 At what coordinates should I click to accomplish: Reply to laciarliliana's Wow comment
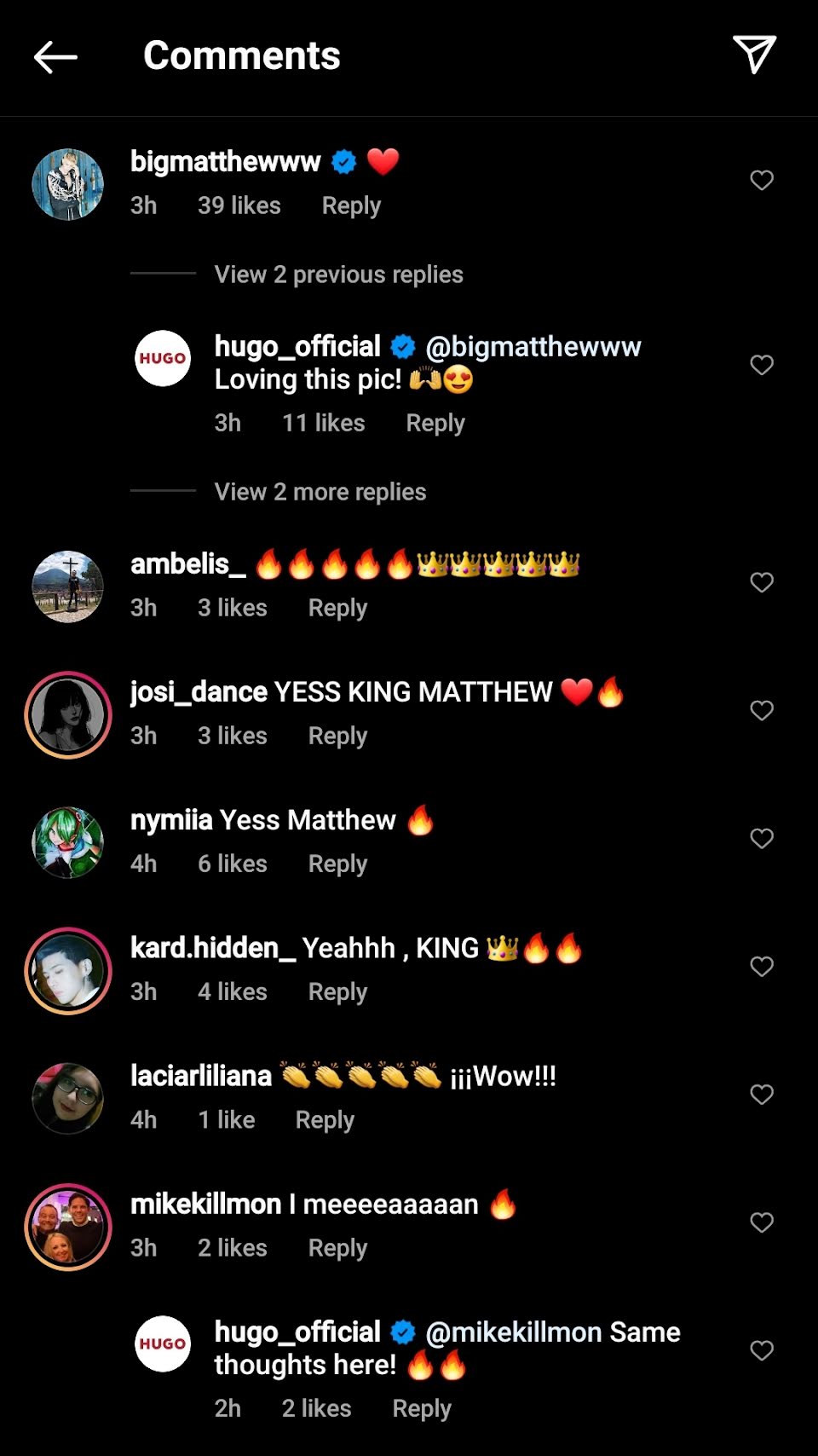pos(325,1120)
